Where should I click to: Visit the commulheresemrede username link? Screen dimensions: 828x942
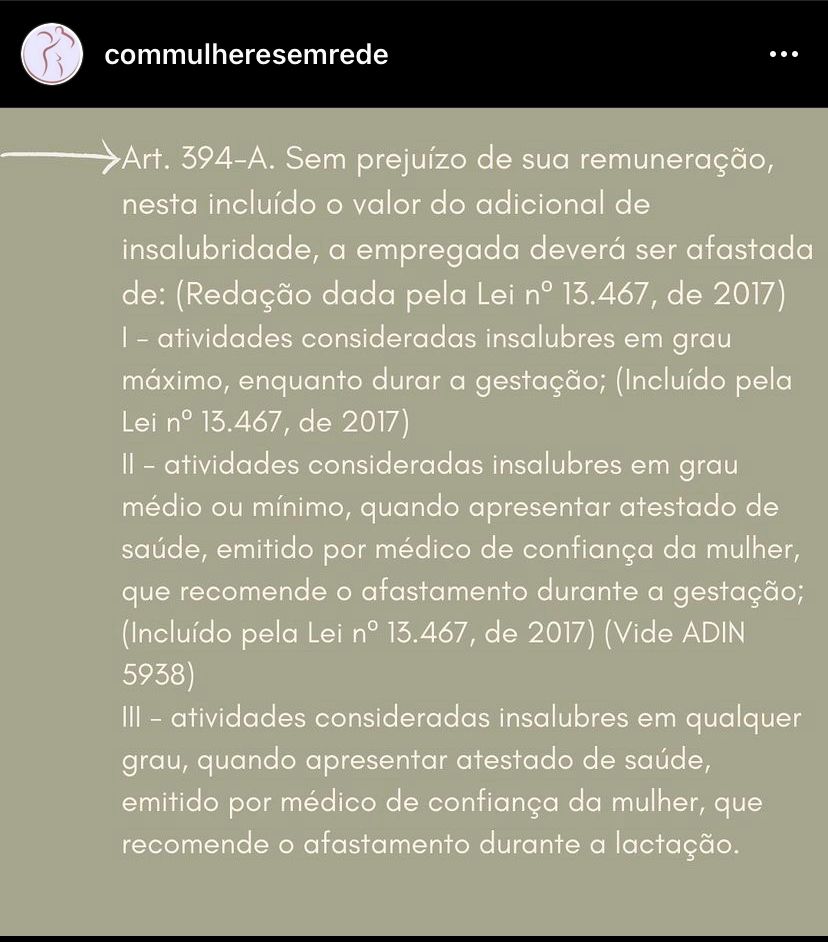(246, 54)
